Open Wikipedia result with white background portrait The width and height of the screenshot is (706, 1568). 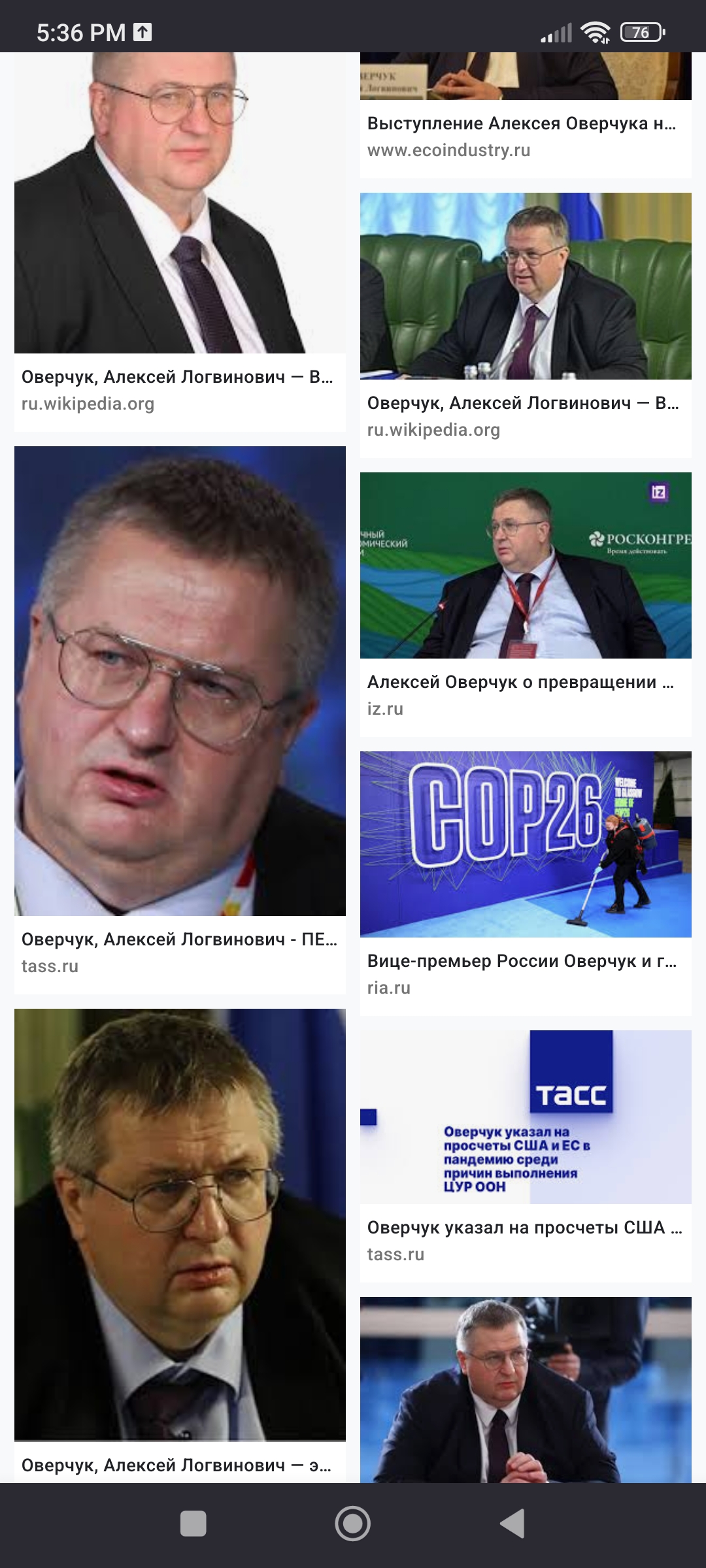180,242
